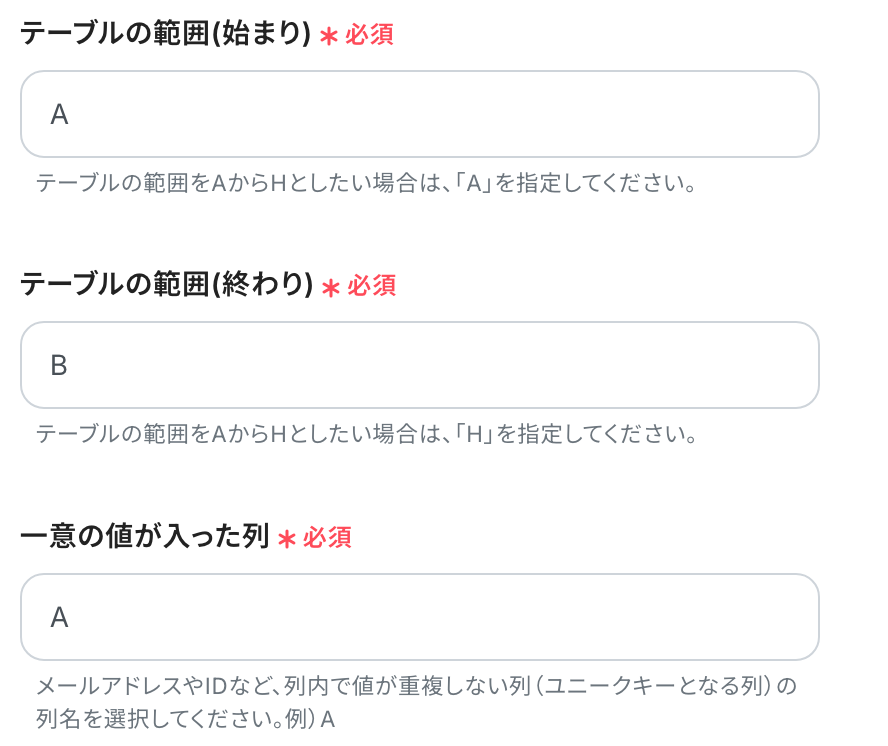
Task: Focus the テーブルの範囲(終わり) field
Action: [420, 365]
